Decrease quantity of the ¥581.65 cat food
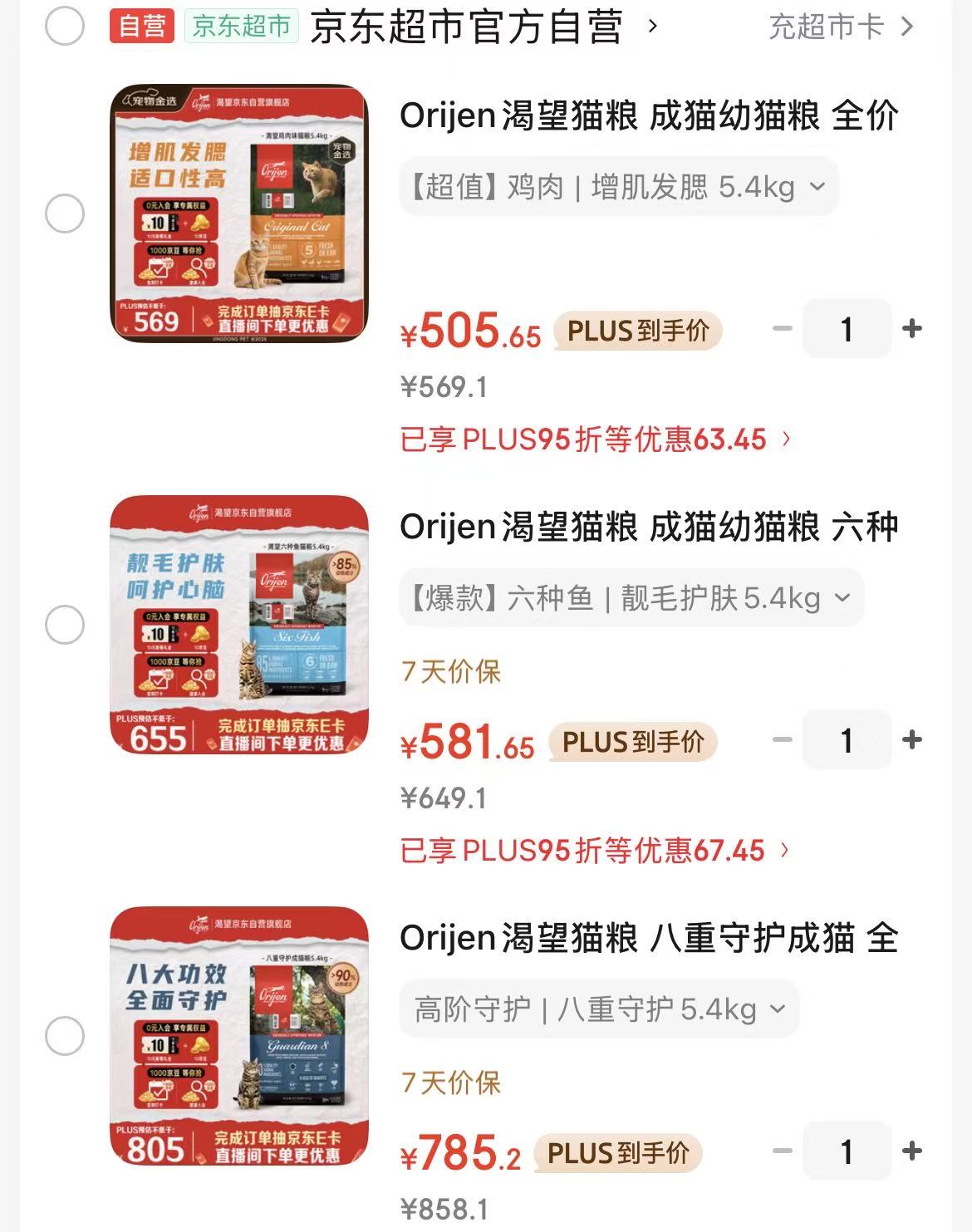 782,740
